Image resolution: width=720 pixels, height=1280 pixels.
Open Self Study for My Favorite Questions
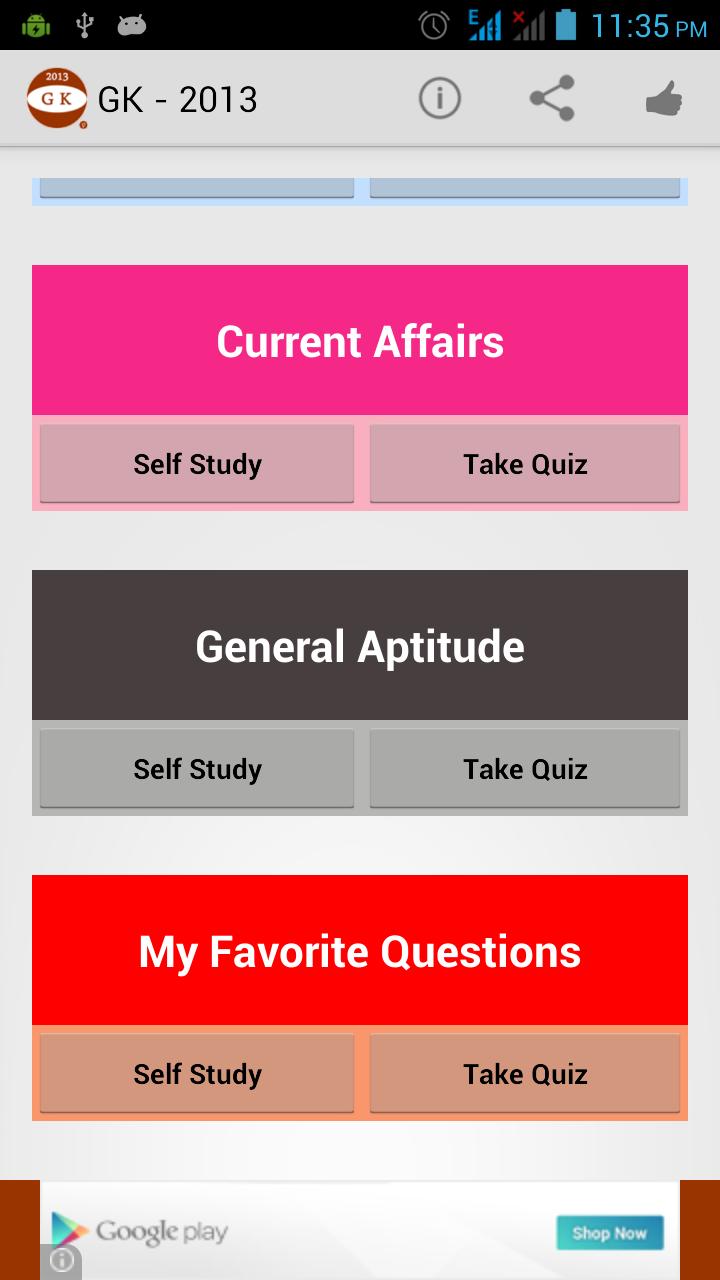pos(196,1073)
